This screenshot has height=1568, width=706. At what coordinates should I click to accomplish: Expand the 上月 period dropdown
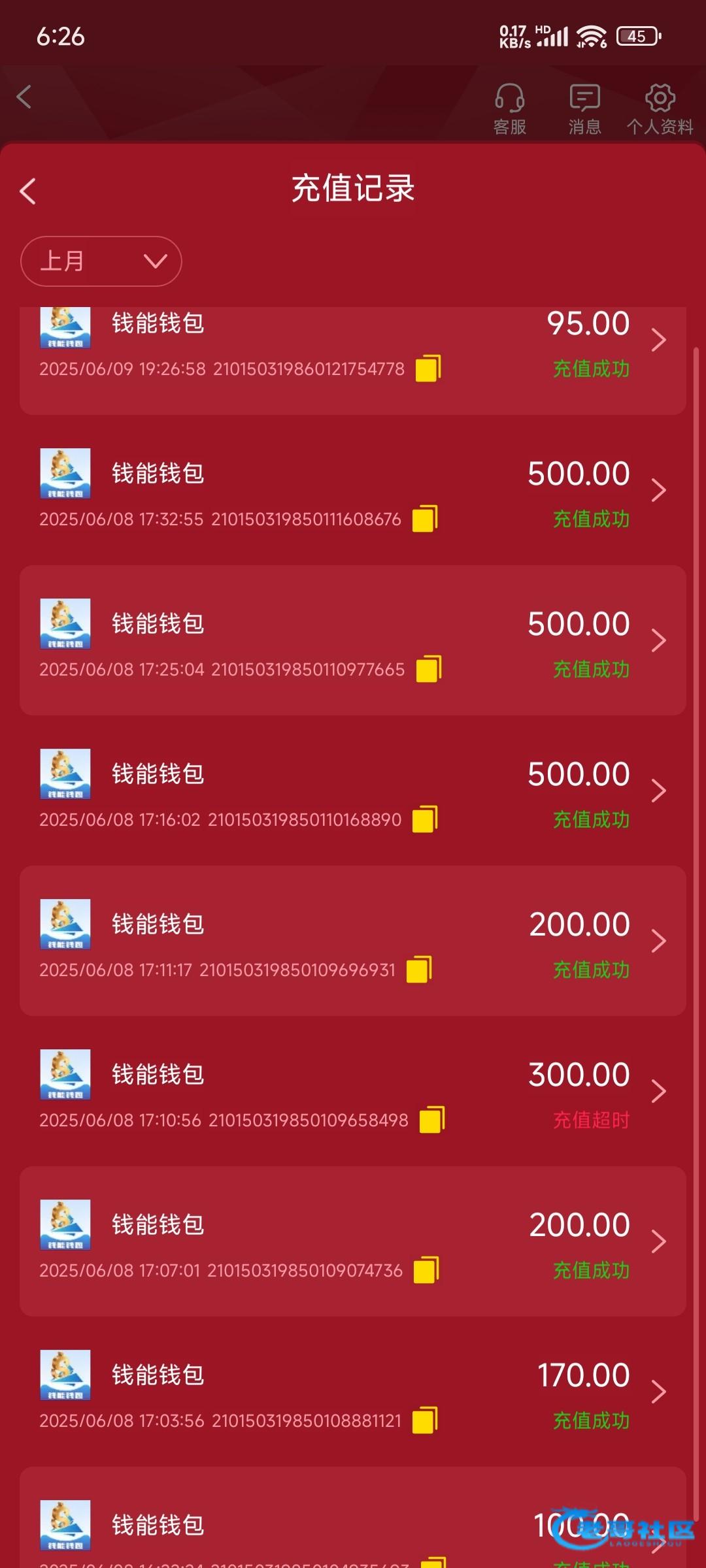point(101,261)
